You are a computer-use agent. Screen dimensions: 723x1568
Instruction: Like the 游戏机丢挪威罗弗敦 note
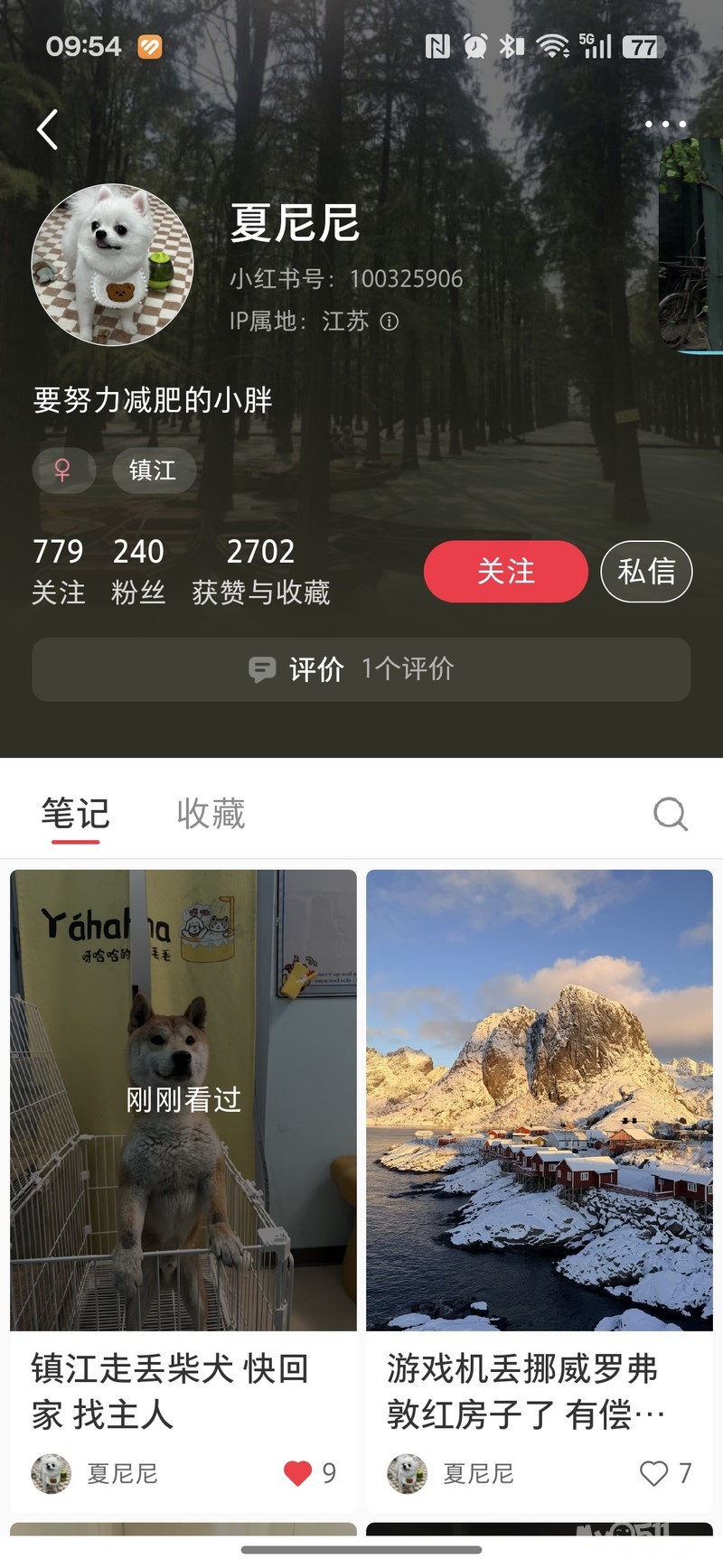653,1473
